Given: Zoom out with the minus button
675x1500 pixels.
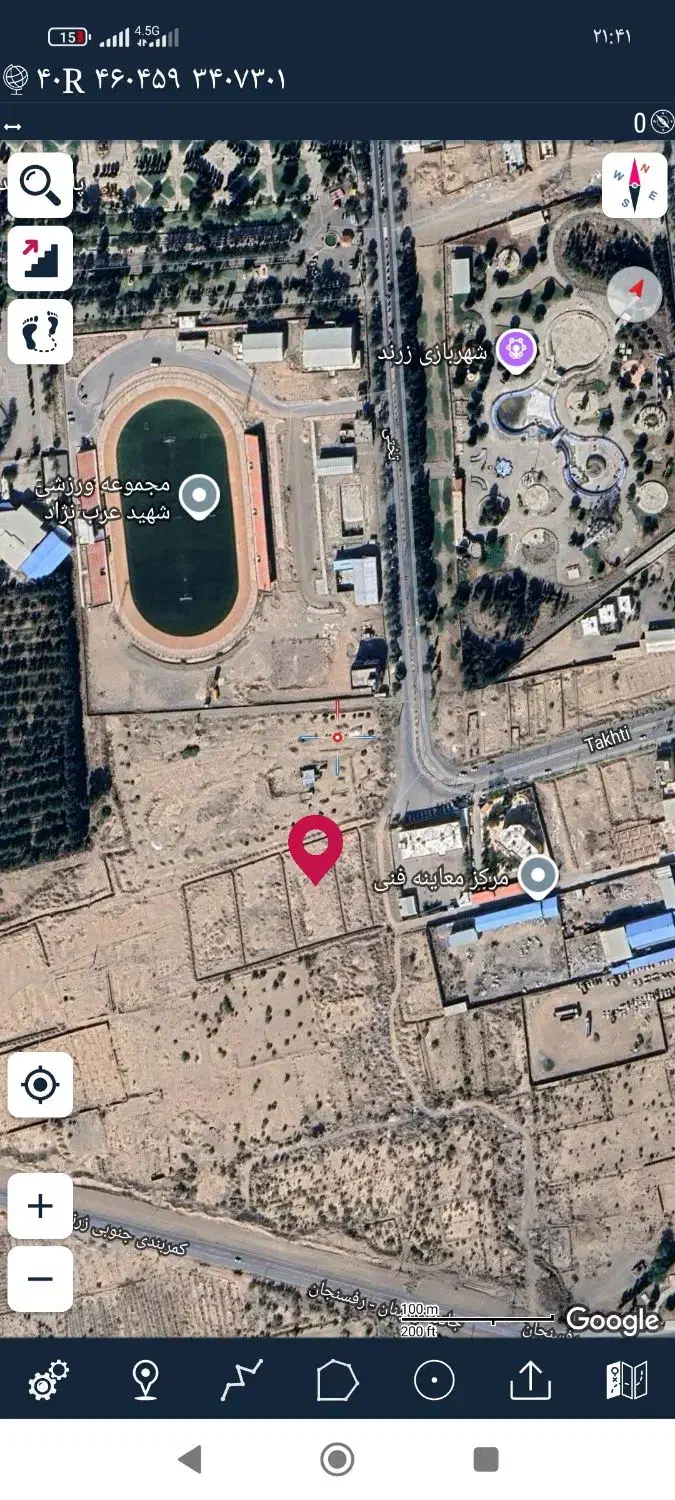Looking at the screenshot, I should pyautogui.click(x=40, y=1279).
